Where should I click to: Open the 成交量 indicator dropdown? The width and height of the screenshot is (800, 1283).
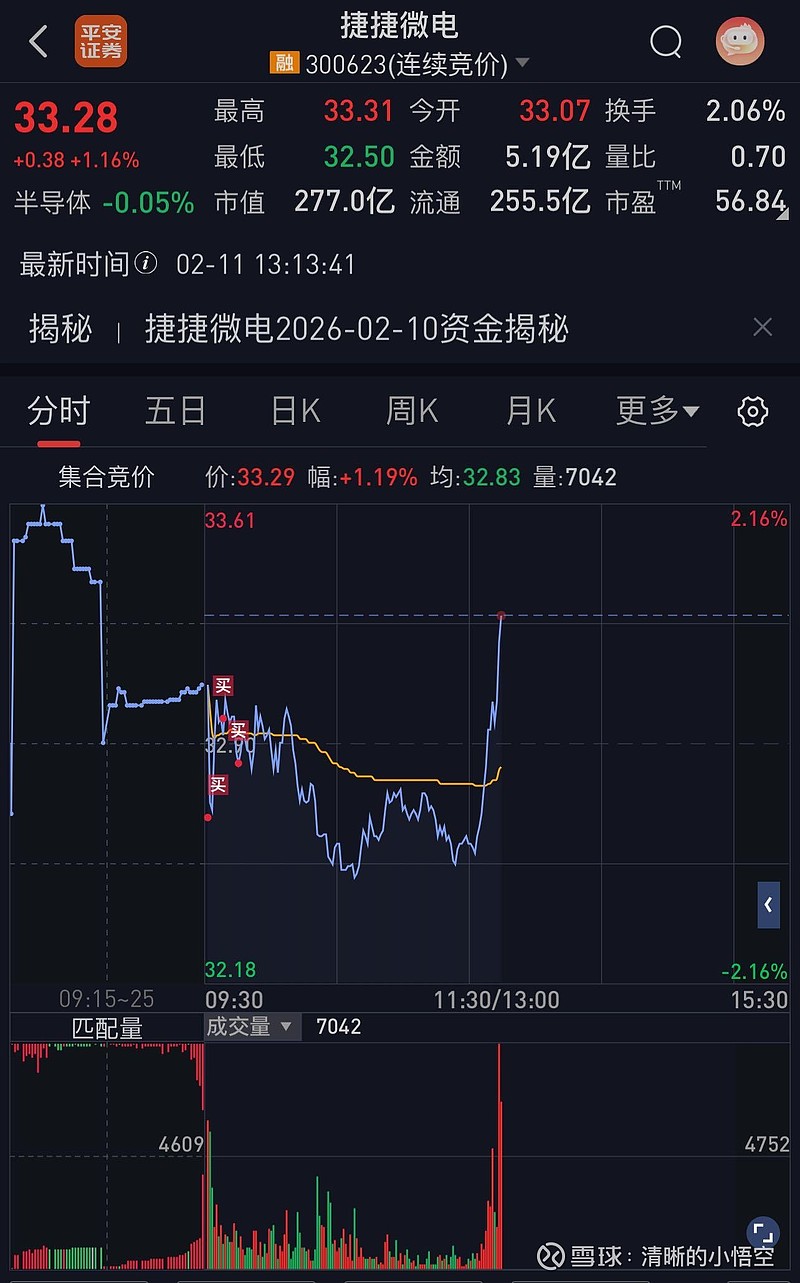(x=251, y=1026)
